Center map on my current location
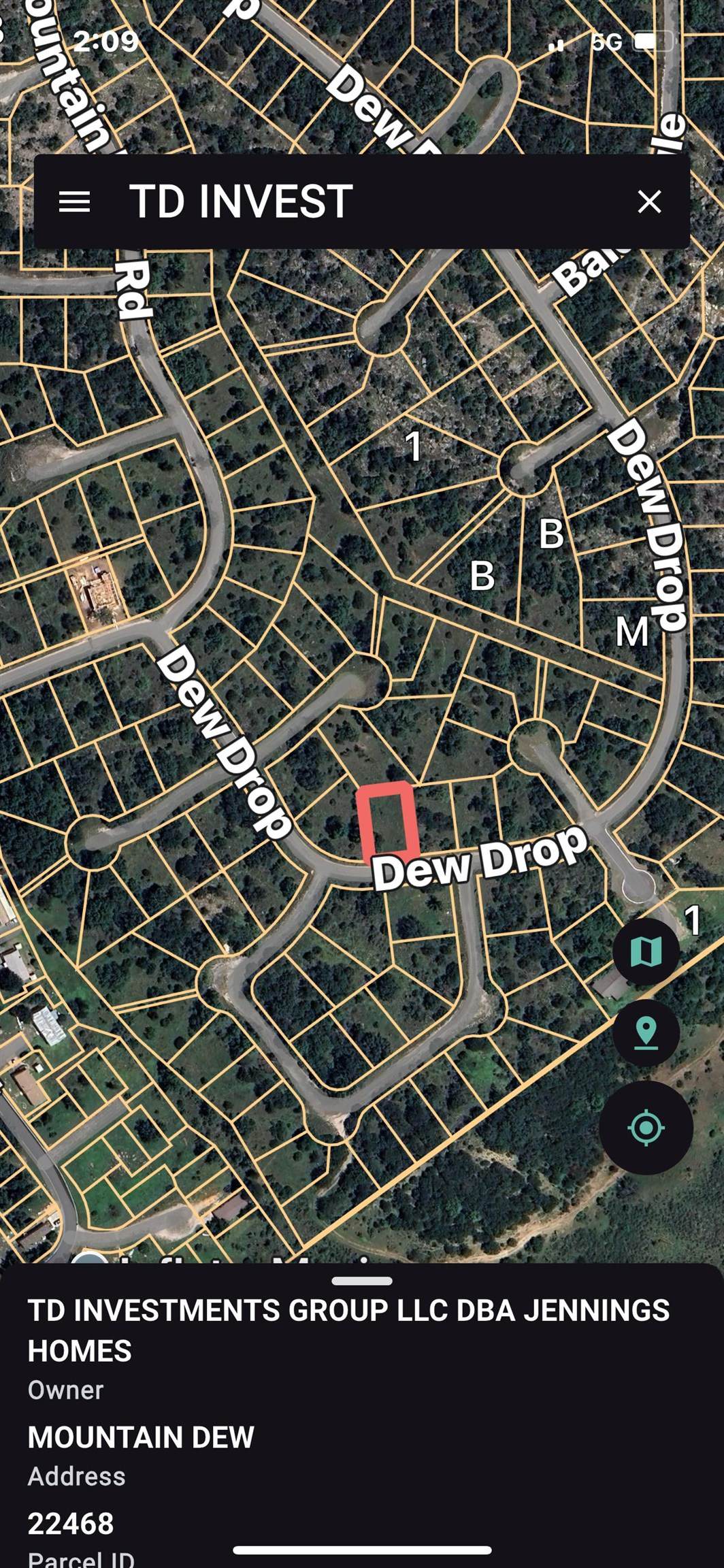Viewport: 724px width, 1568px height. click(x=646, y=1128)
